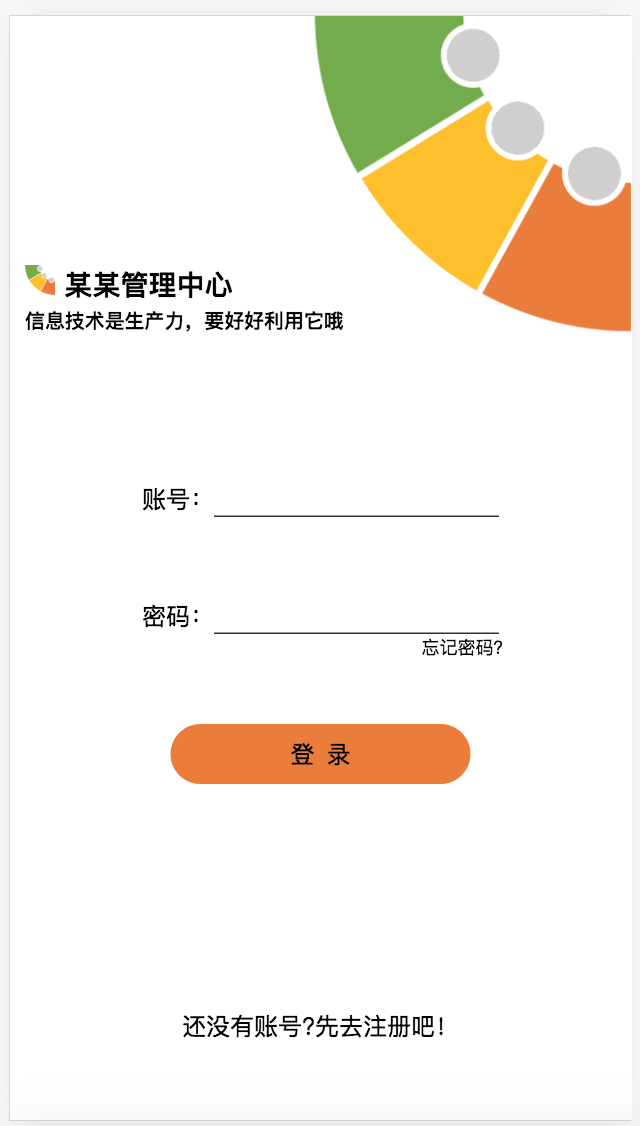Go to registration via 还没有账号?先去注册吧!
This screenshot has width=640, height=1126.
(x=315, y=1027)
